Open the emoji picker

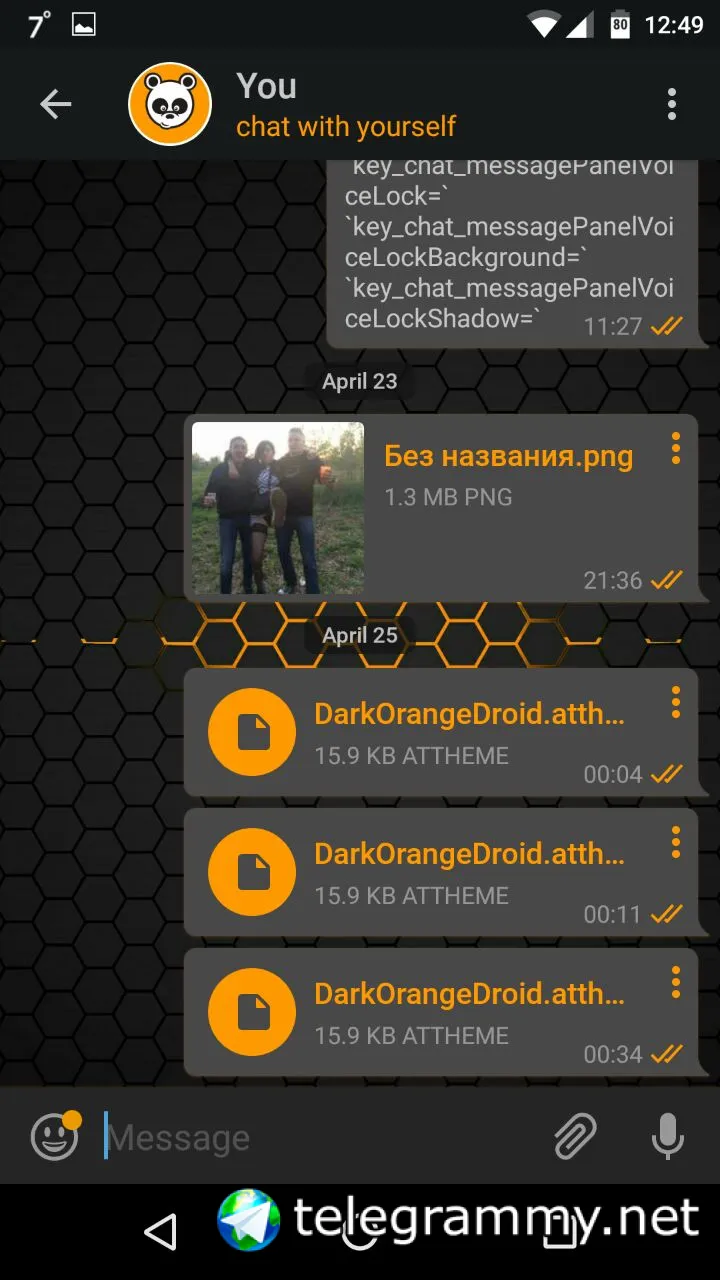(54, 1137)
